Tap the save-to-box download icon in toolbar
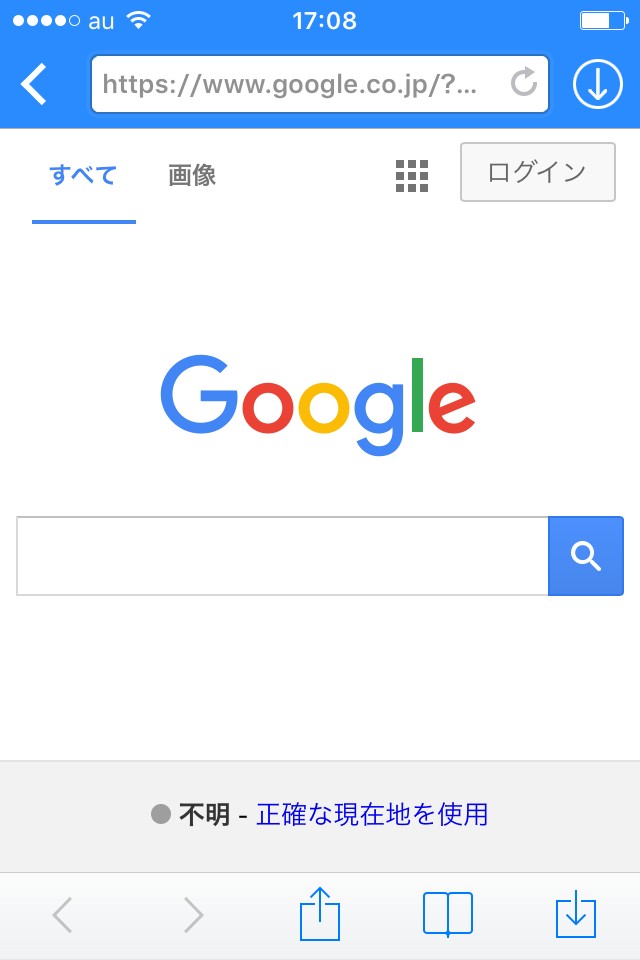 point(576,915)
